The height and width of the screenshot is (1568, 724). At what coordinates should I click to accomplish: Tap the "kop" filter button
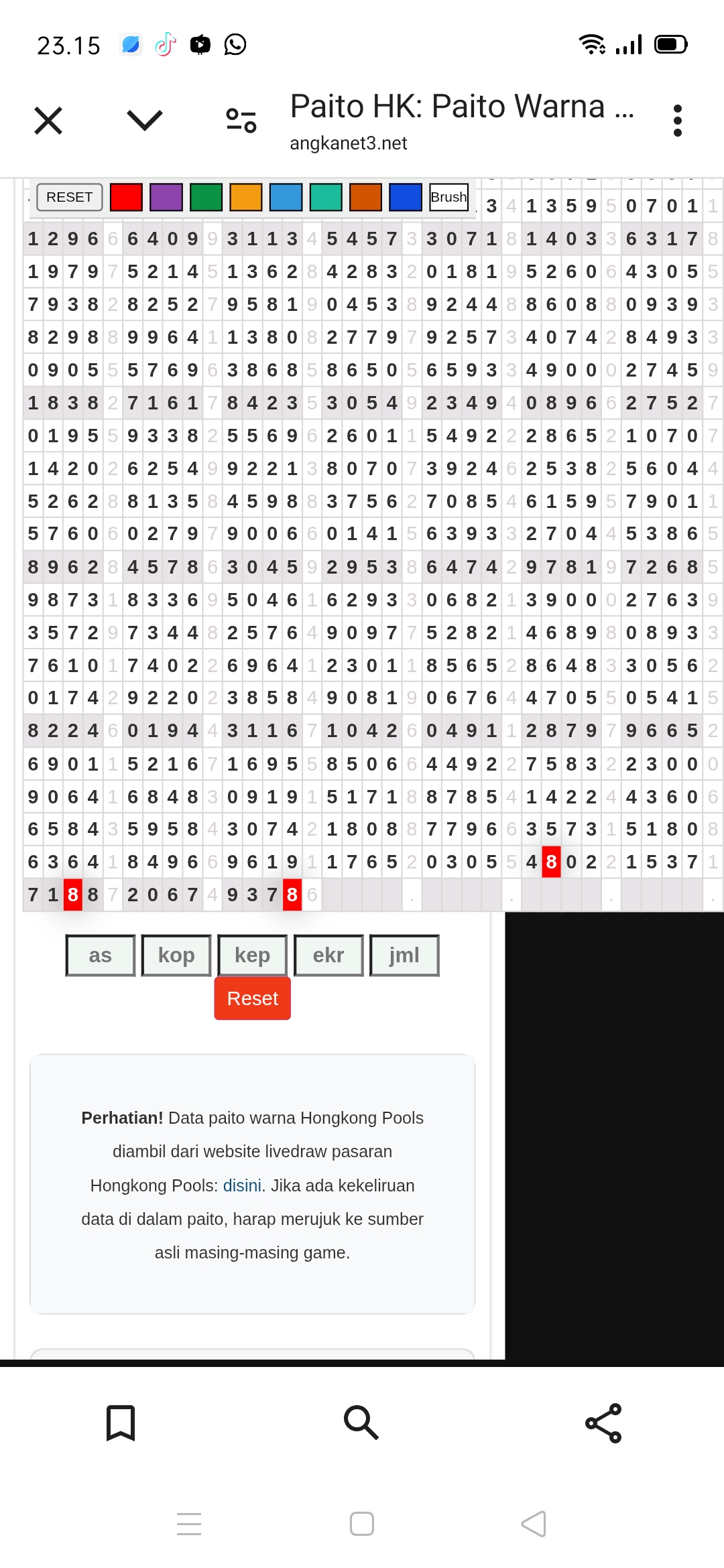tap(176, 956)
